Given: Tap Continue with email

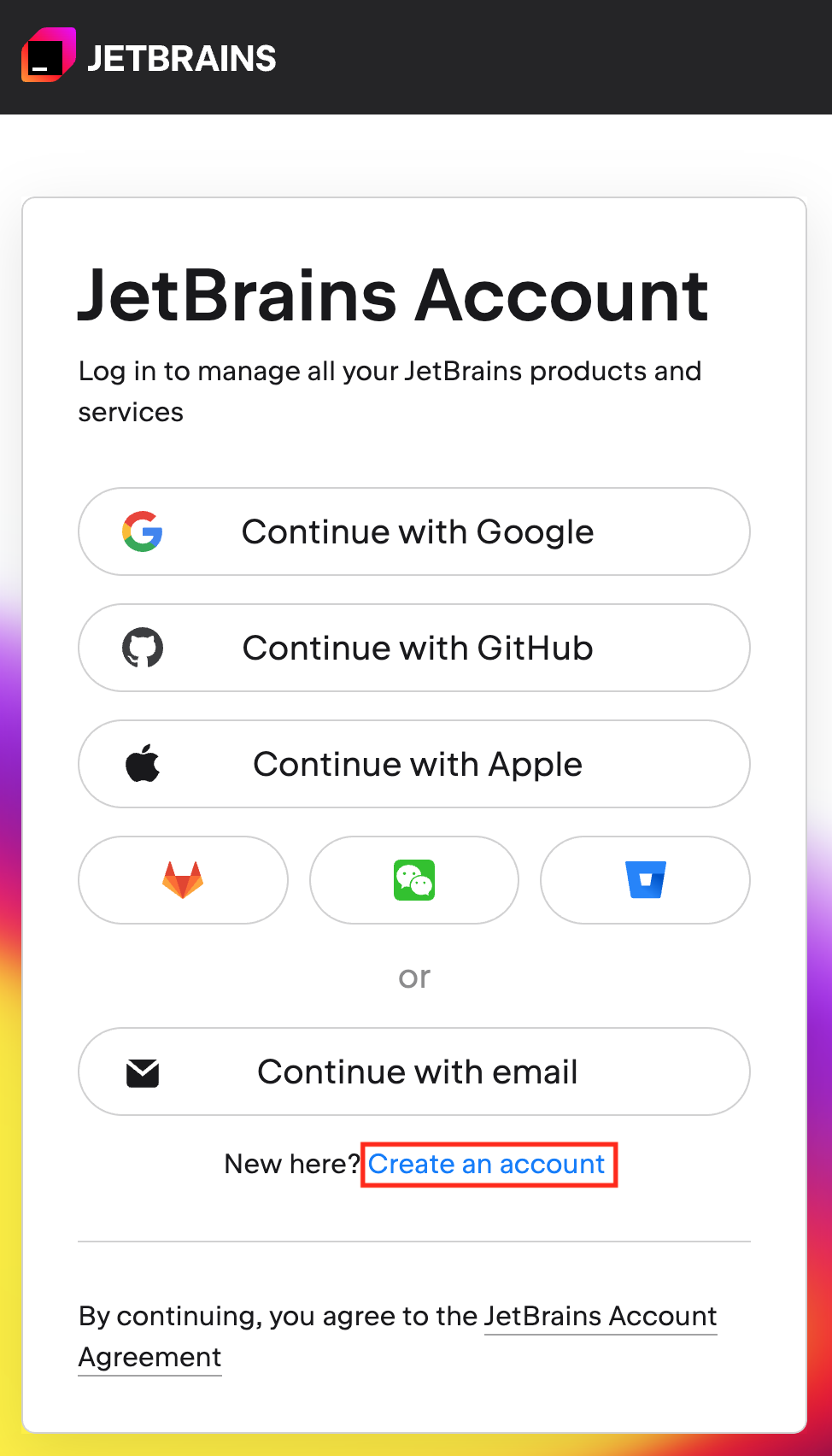Looking at the screenshot, I should (x=414, y=1071).
